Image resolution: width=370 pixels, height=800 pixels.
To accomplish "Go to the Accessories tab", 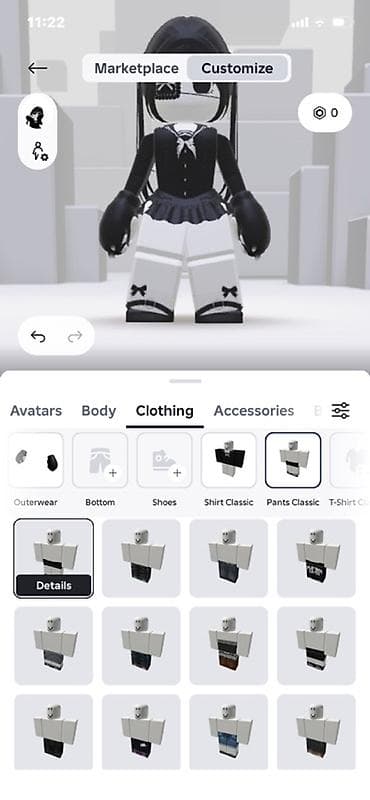I will coord(254,411).
